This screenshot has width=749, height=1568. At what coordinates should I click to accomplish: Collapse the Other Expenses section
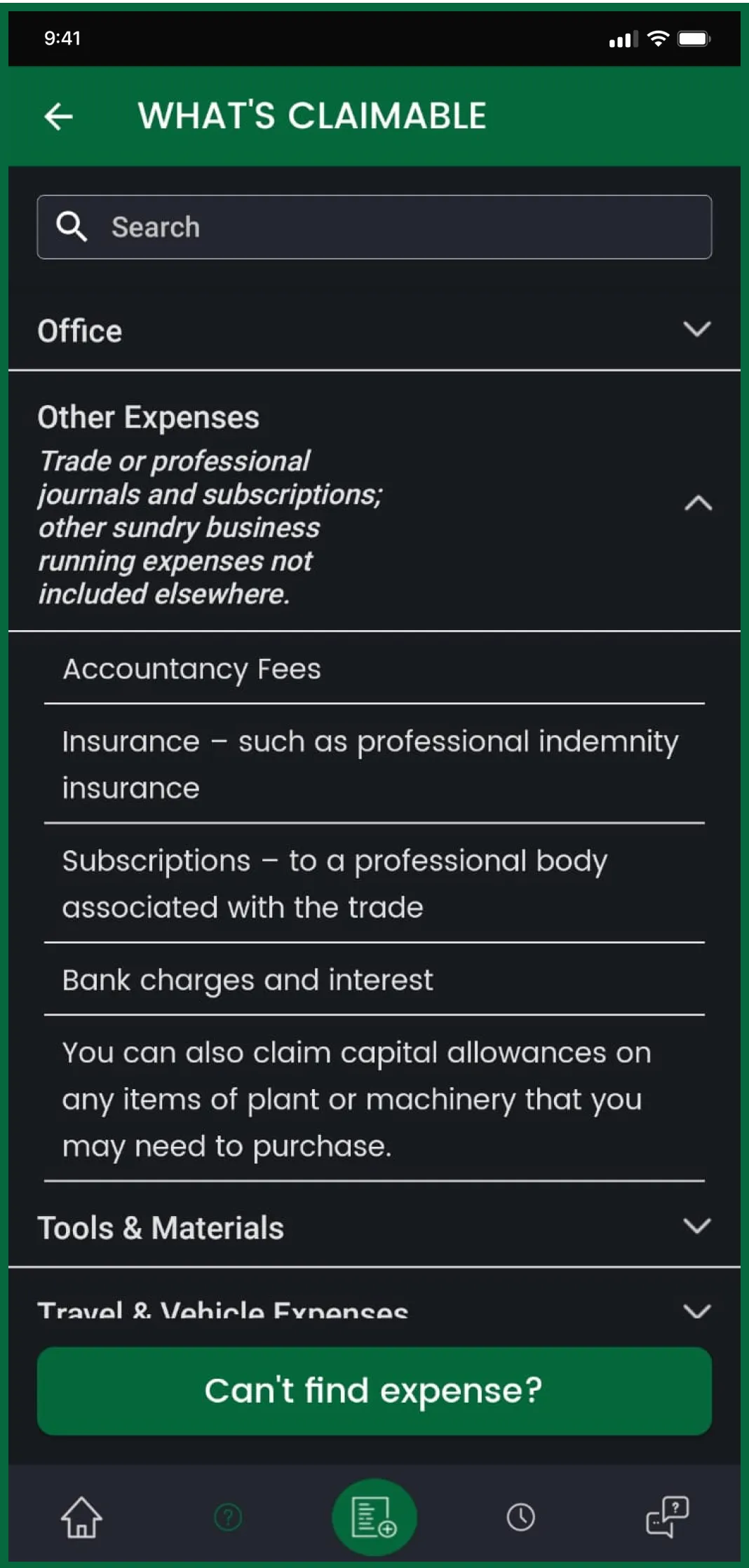(x=699, y=503)
